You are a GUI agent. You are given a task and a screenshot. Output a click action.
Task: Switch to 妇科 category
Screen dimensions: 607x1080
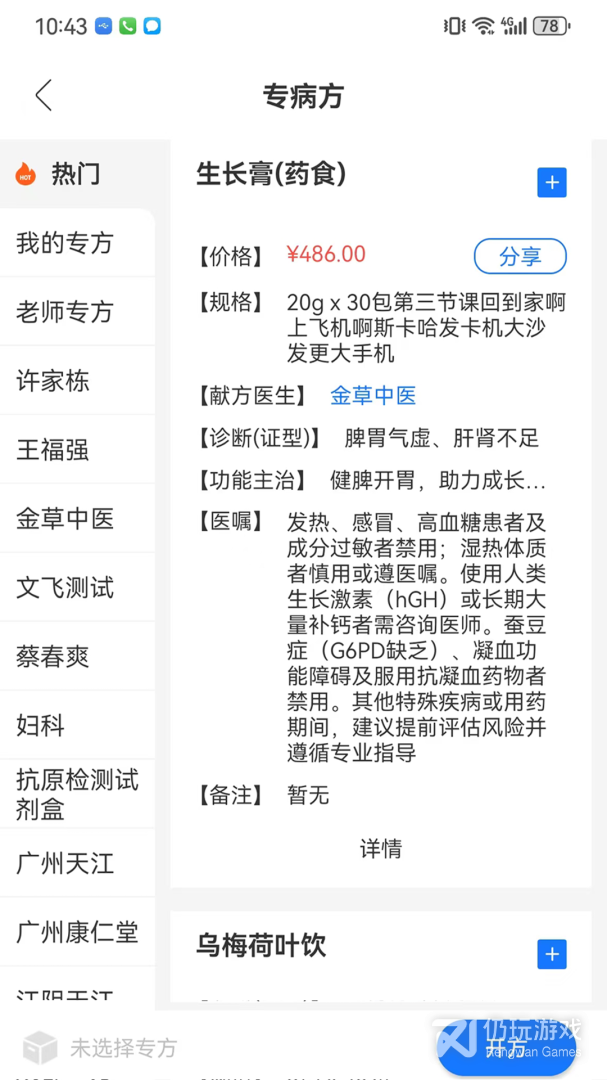41,726
